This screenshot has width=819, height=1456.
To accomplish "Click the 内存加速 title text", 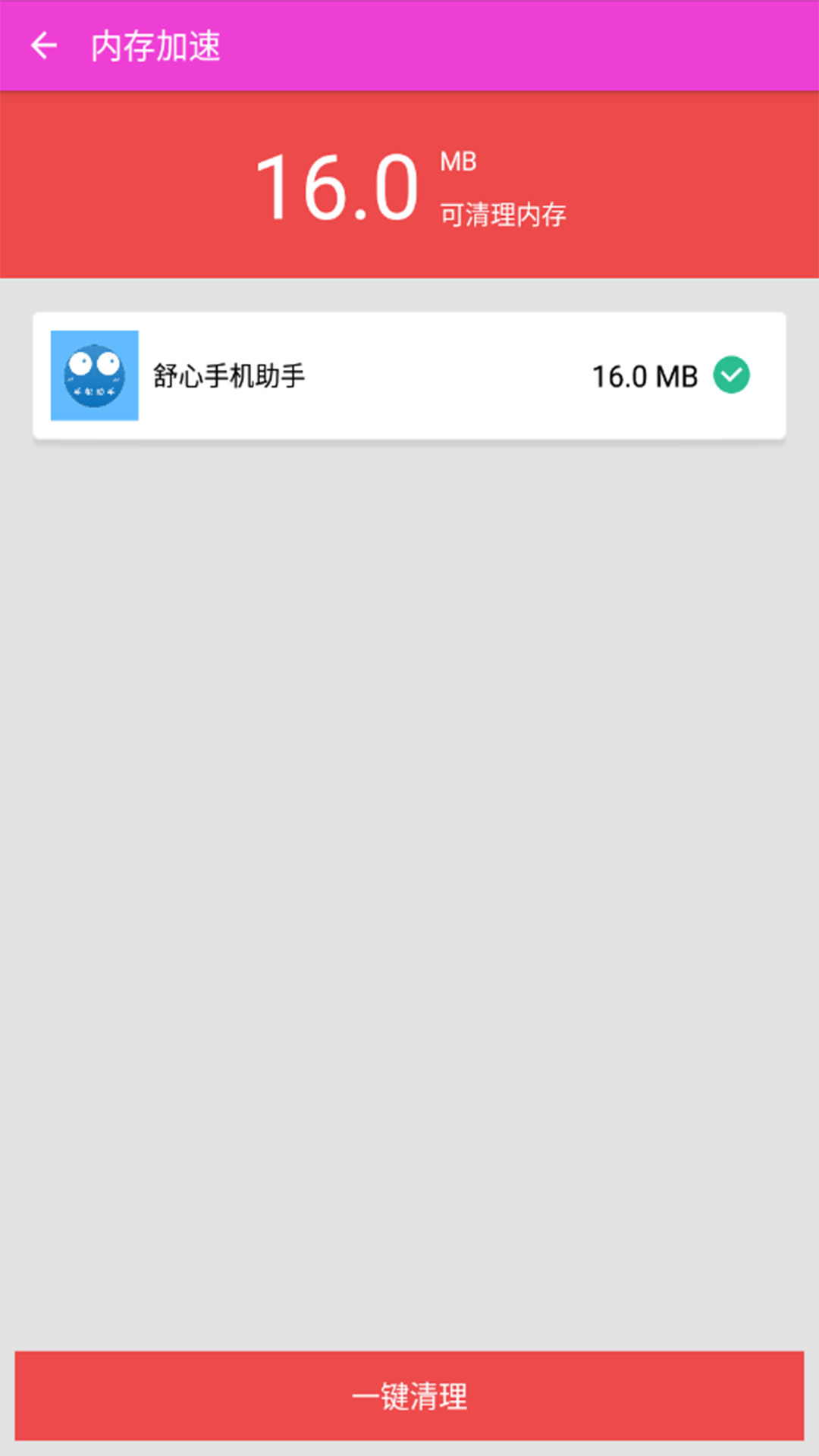I will point(155,46).
